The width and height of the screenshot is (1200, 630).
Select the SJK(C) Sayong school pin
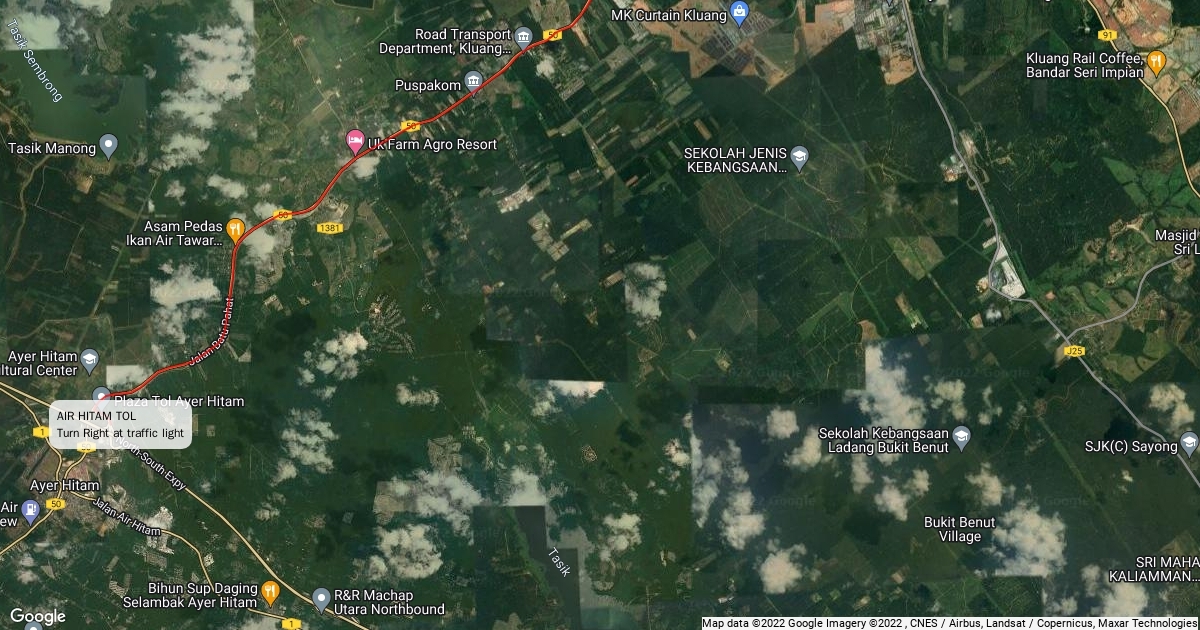coord(1189,442)
